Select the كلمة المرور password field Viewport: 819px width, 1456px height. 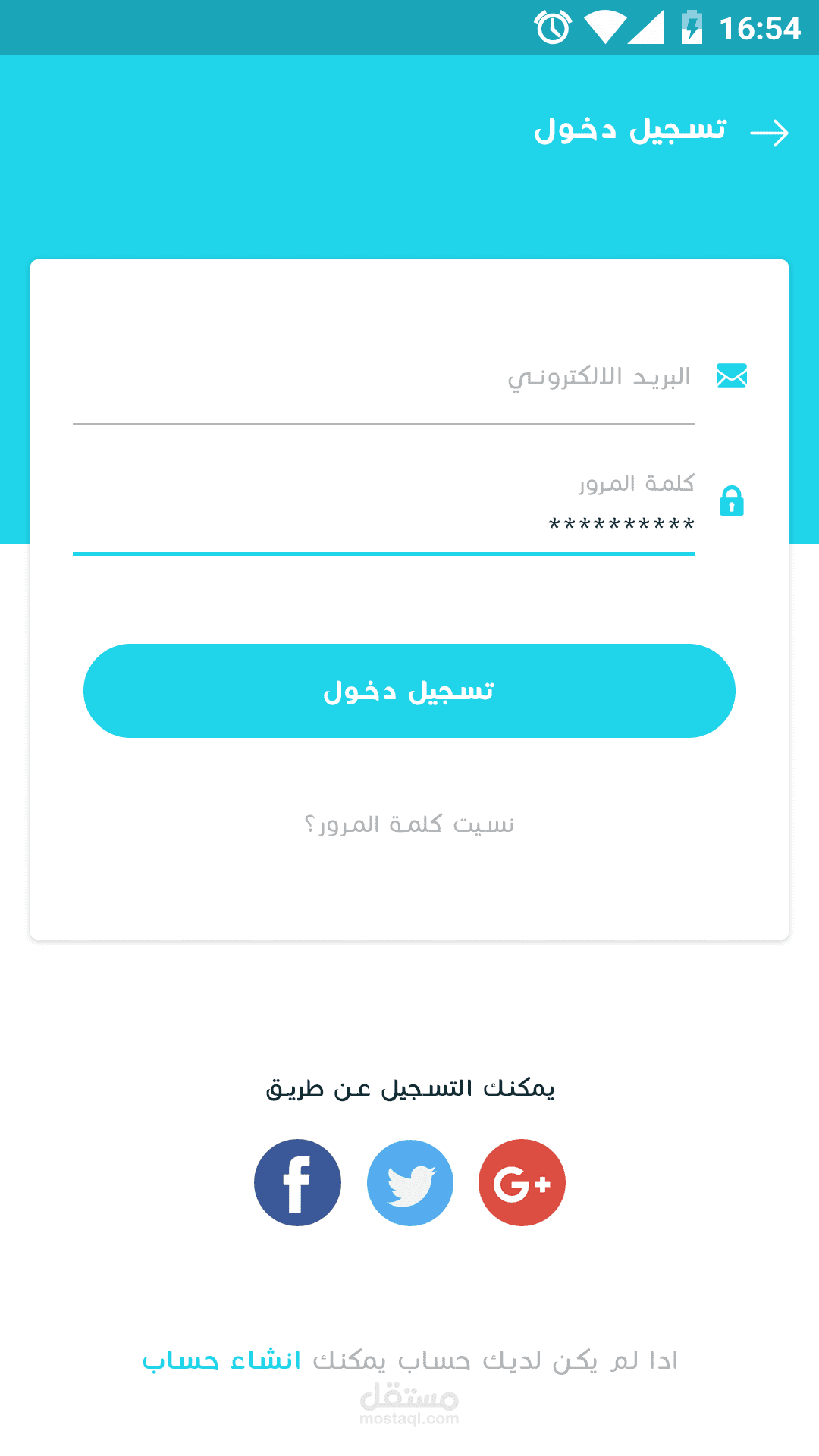[x=384, y=505]
